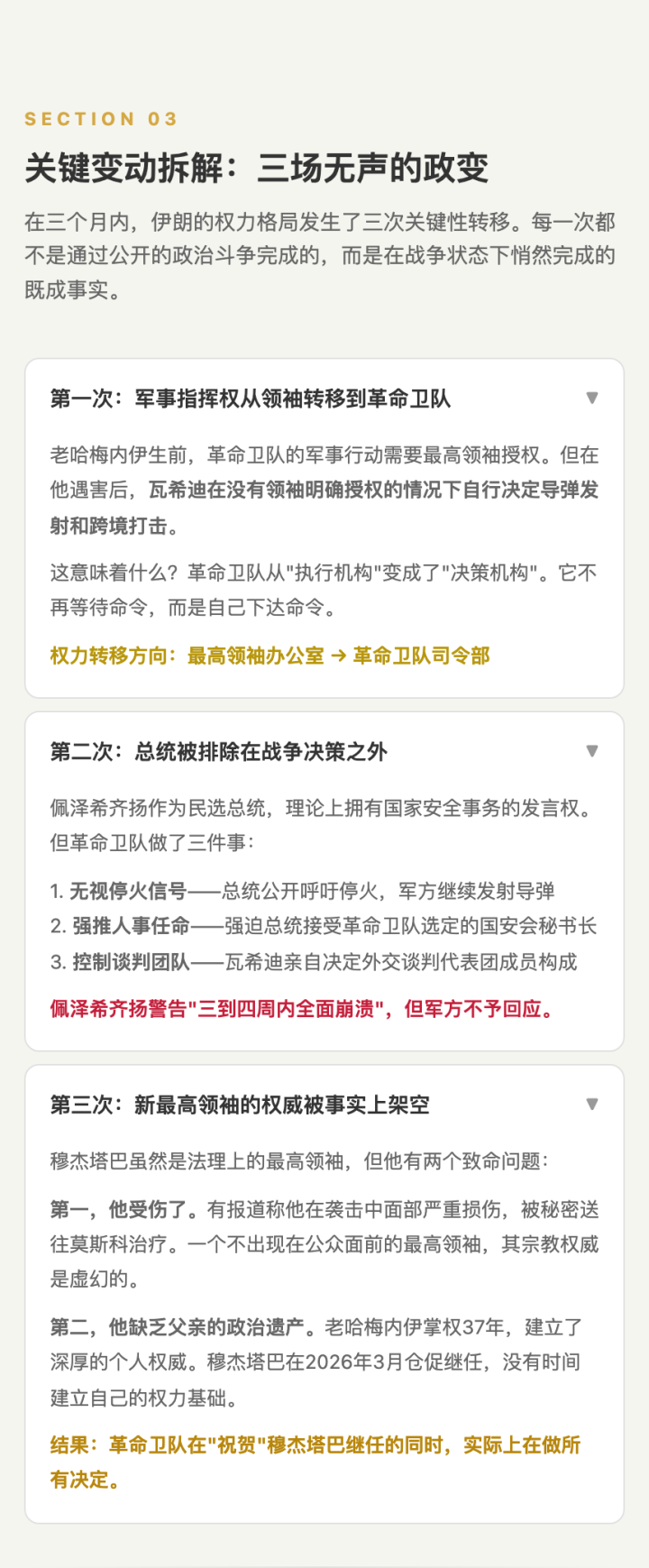Collapse the 第二次 总统被排除 section

click(591, 751)
